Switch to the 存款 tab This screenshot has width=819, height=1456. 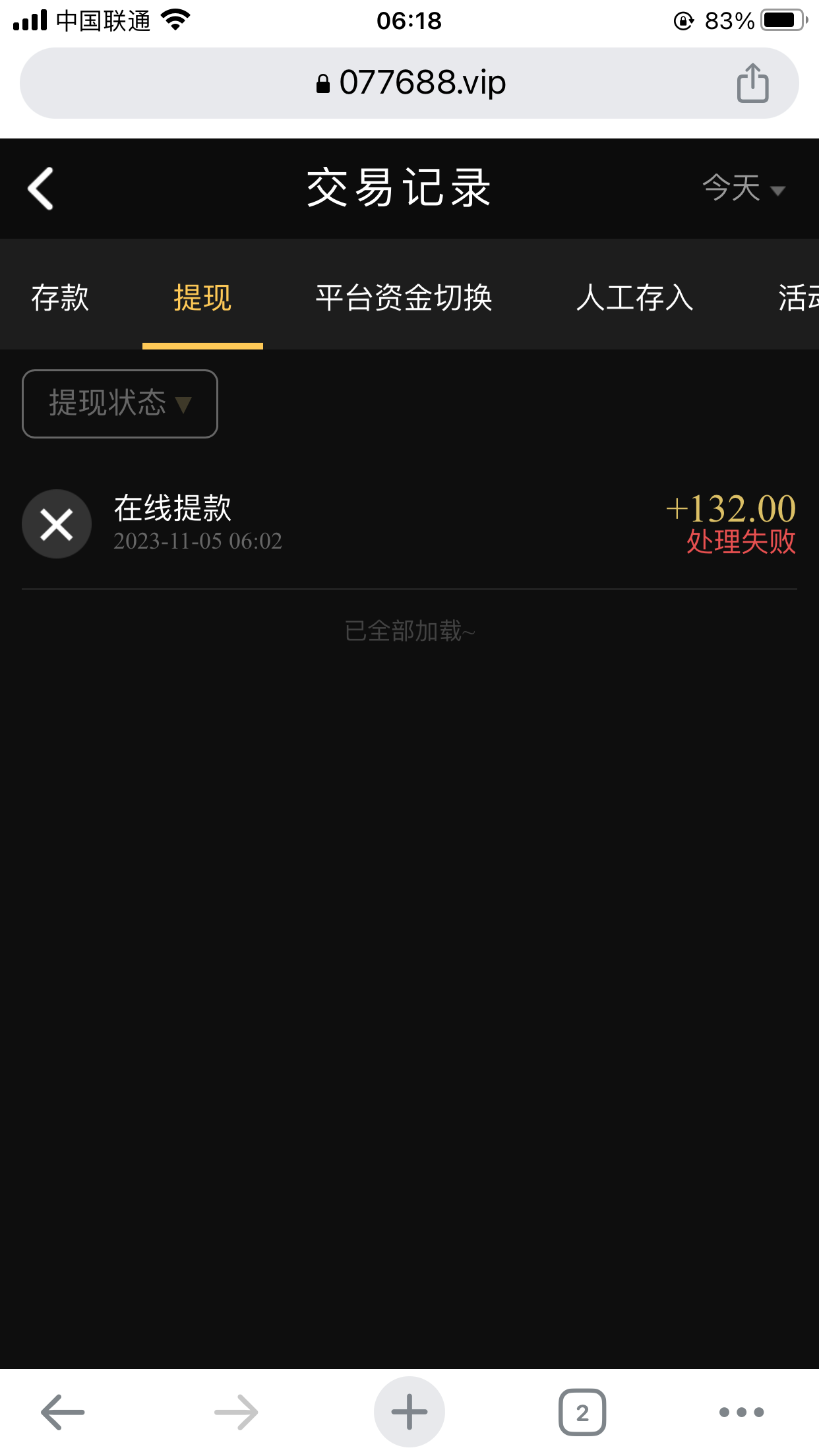pyautogui.click(x=60, y=297)
